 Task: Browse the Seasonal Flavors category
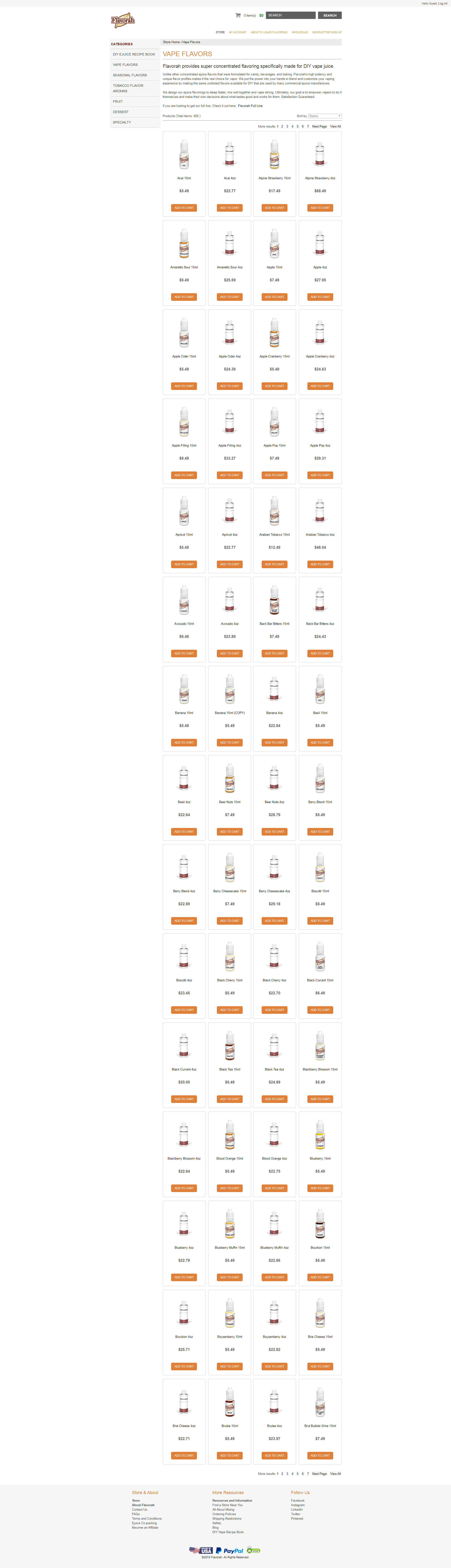click(130, 75)
